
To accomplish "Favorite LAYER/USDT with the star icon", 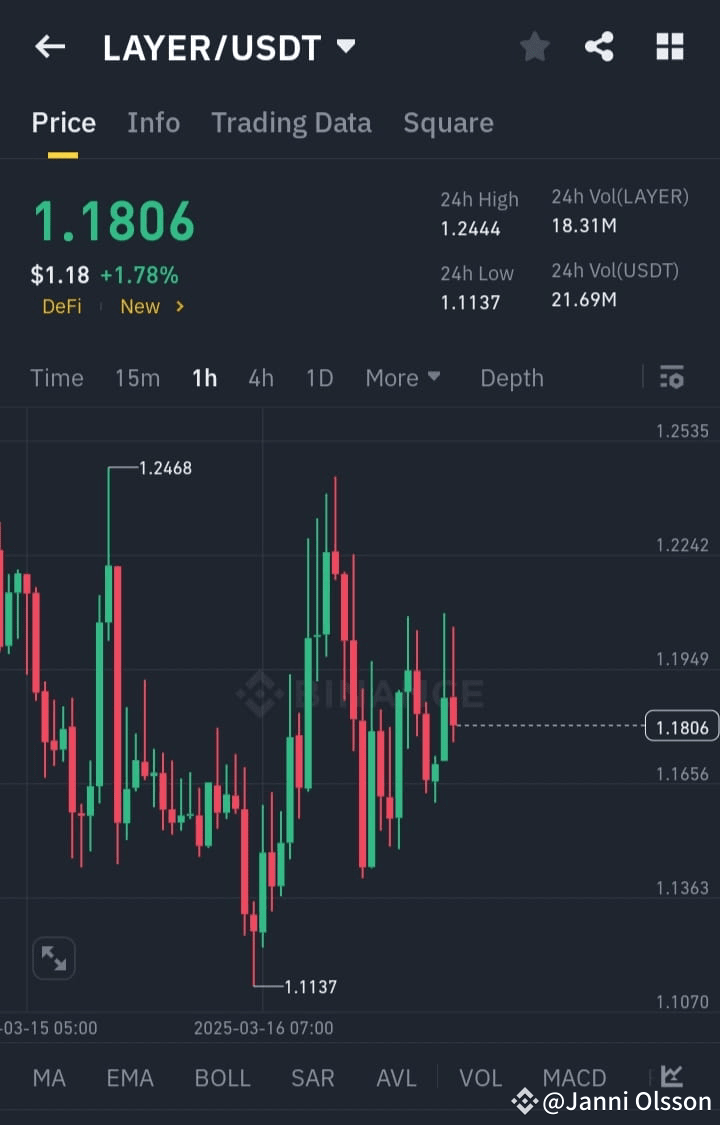I will 534,46.
